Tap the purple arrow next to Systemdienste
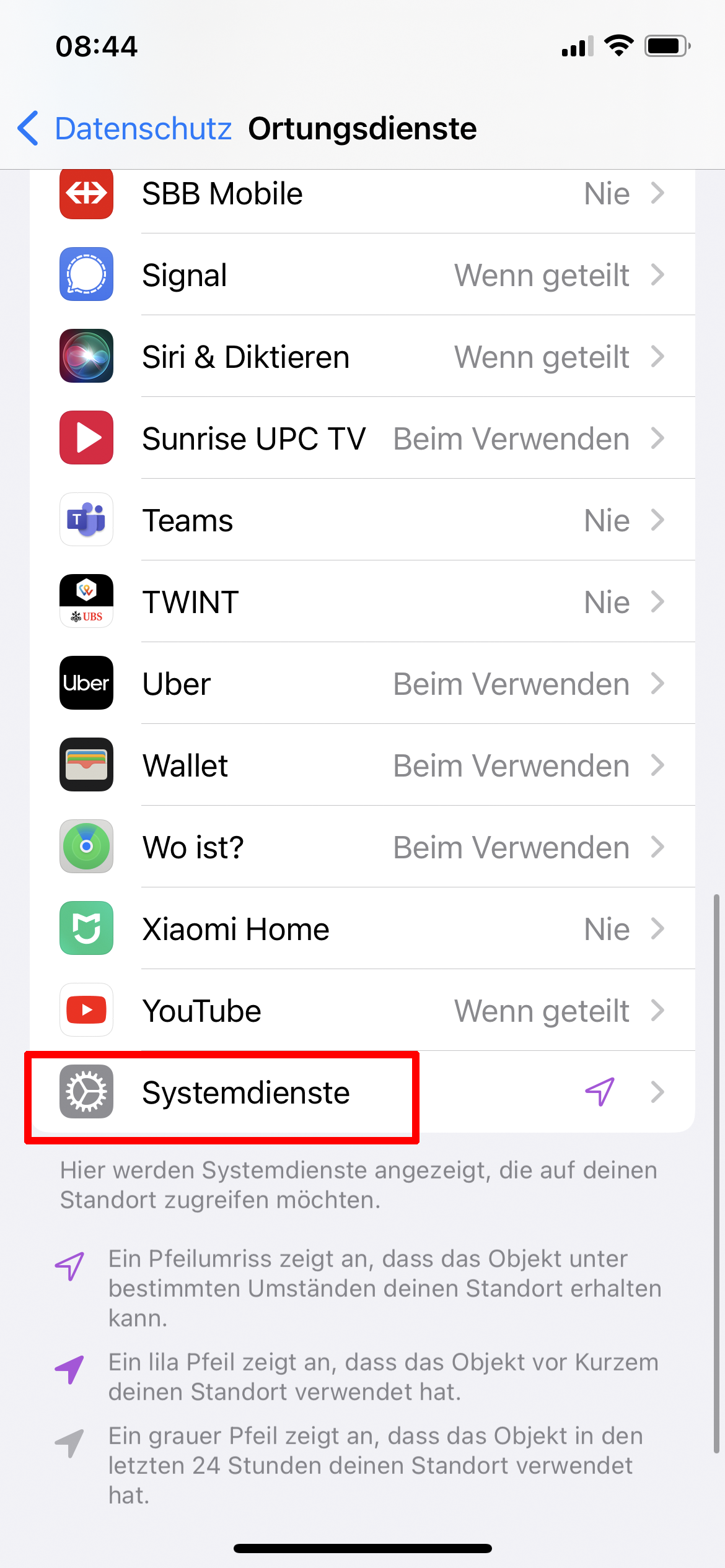This screenshot has width=725, height=1568. pyautogui.click(x=600, y=1092)
